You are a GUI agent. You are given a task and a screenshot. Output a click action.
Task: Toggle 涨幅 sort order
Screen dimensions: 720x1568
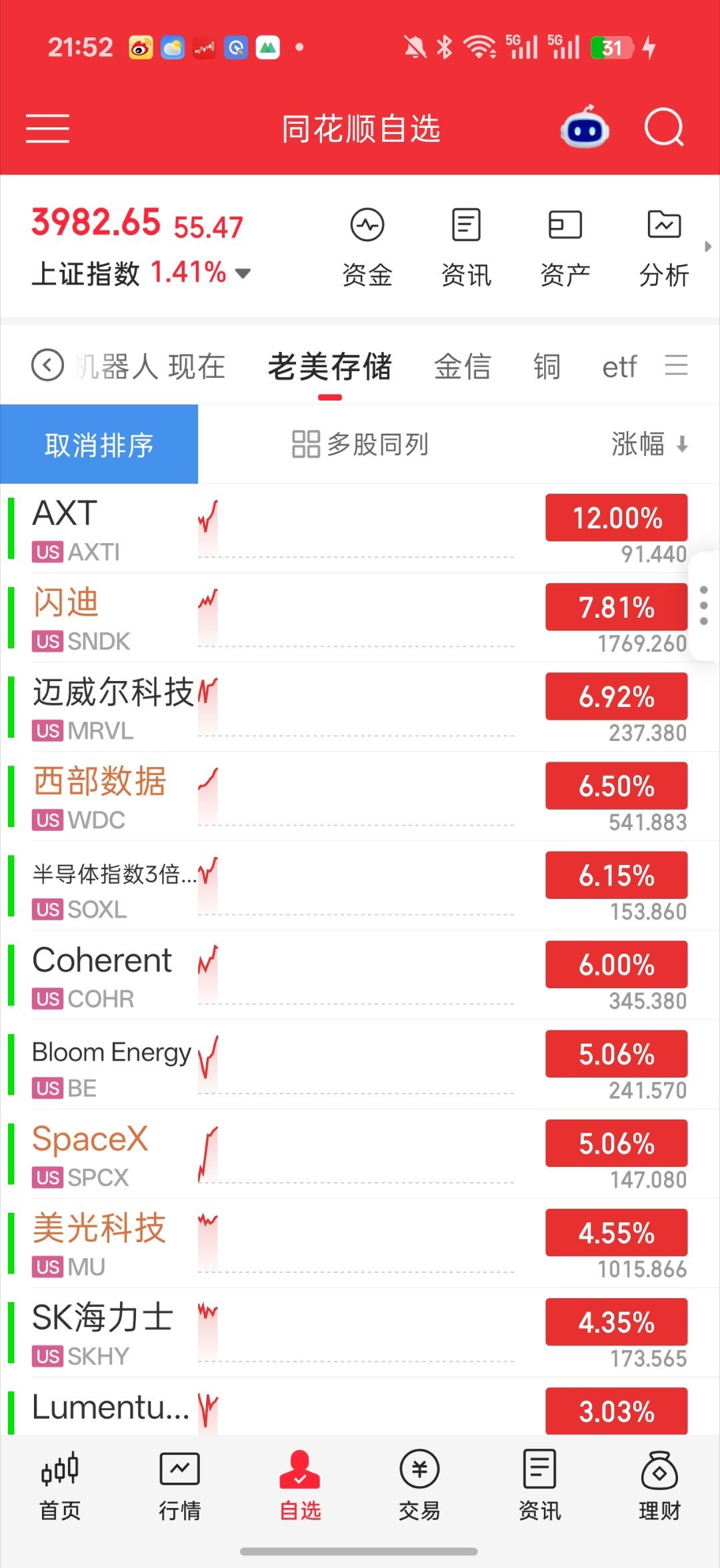click(x=649, y=444)
